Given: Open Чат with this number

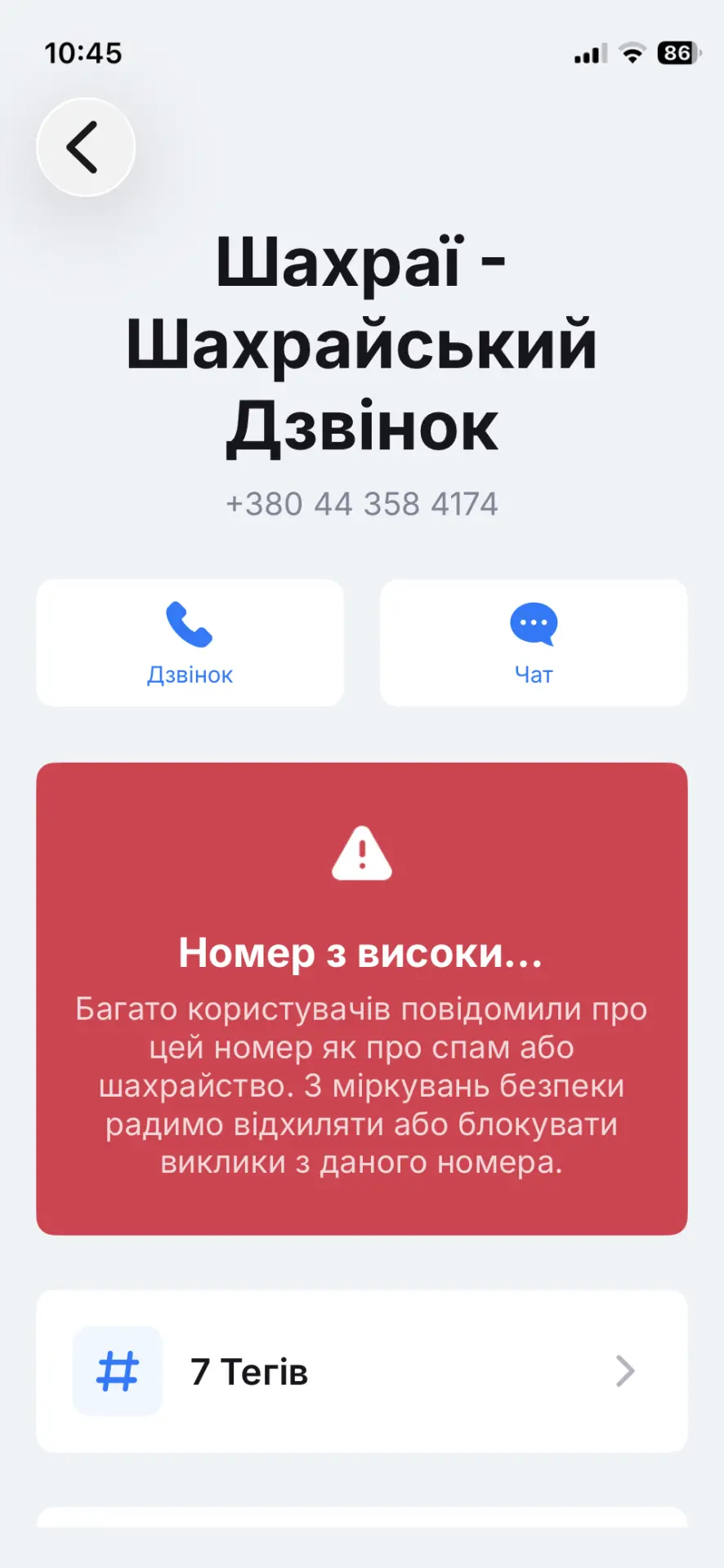Looking at the screenshot, I should click(534, 643).
